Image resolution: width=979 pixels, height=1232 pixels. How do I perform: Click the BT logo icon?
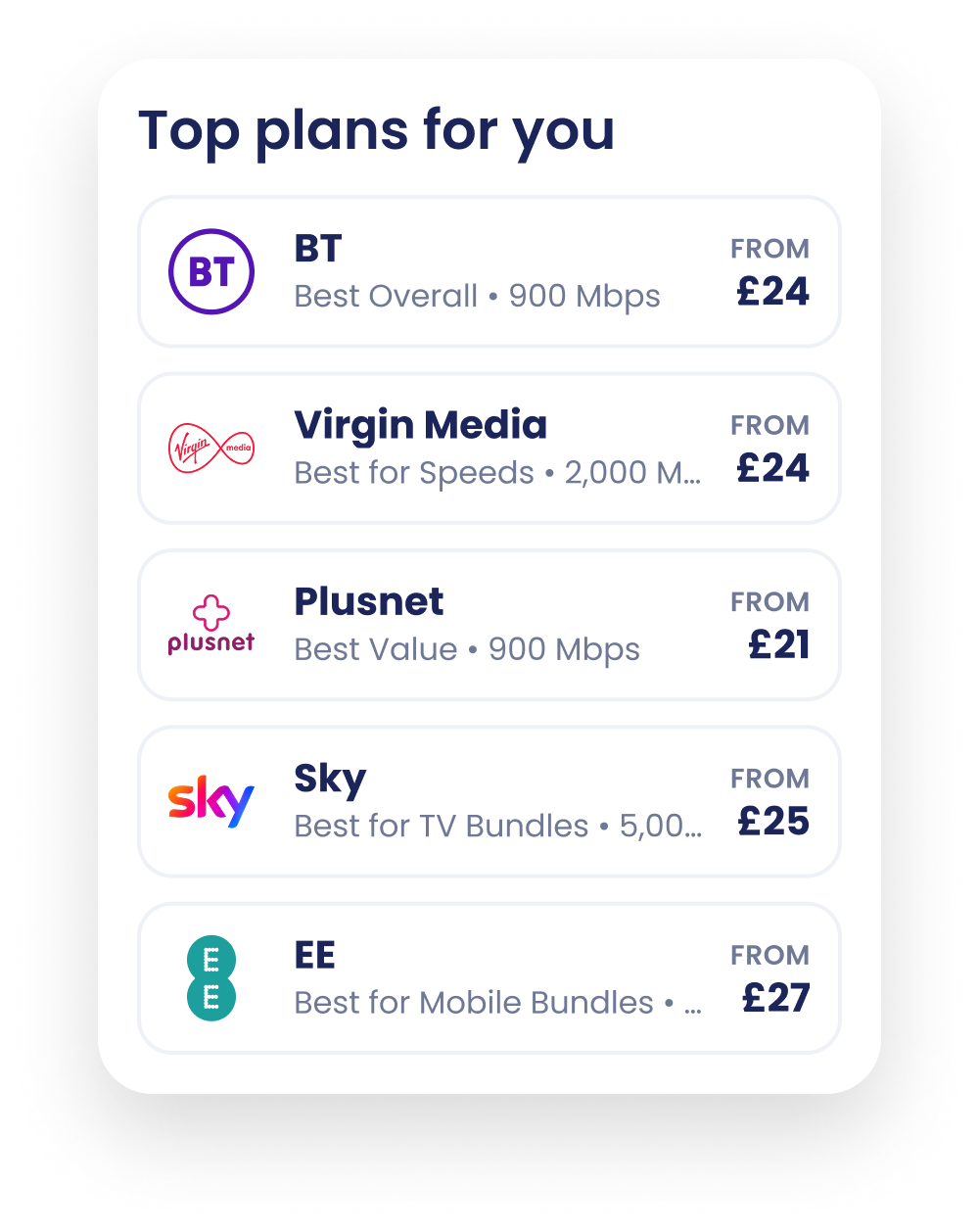tap(210, 272)
